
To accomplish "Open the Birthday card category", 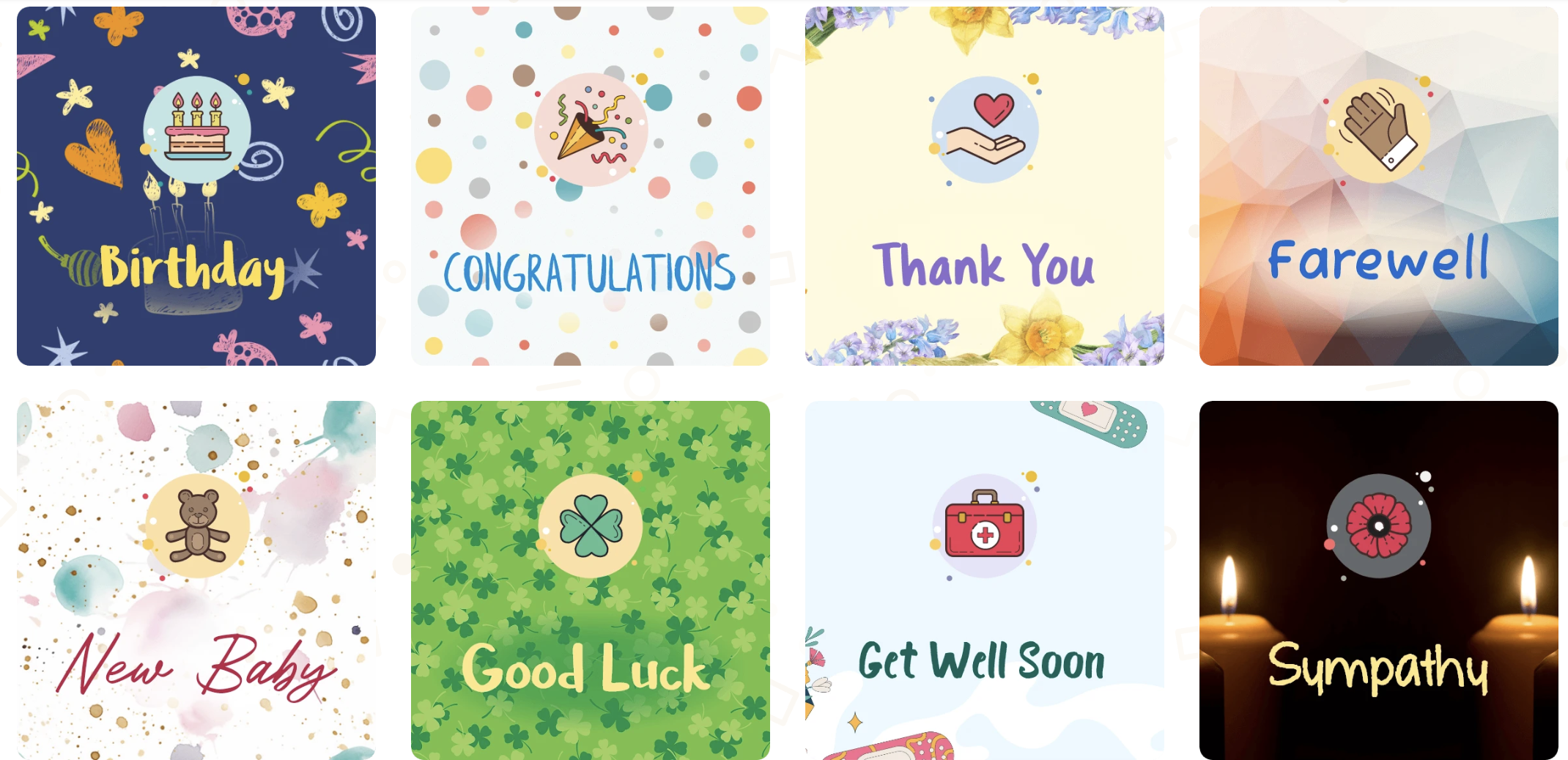I will tap(196, 186).
